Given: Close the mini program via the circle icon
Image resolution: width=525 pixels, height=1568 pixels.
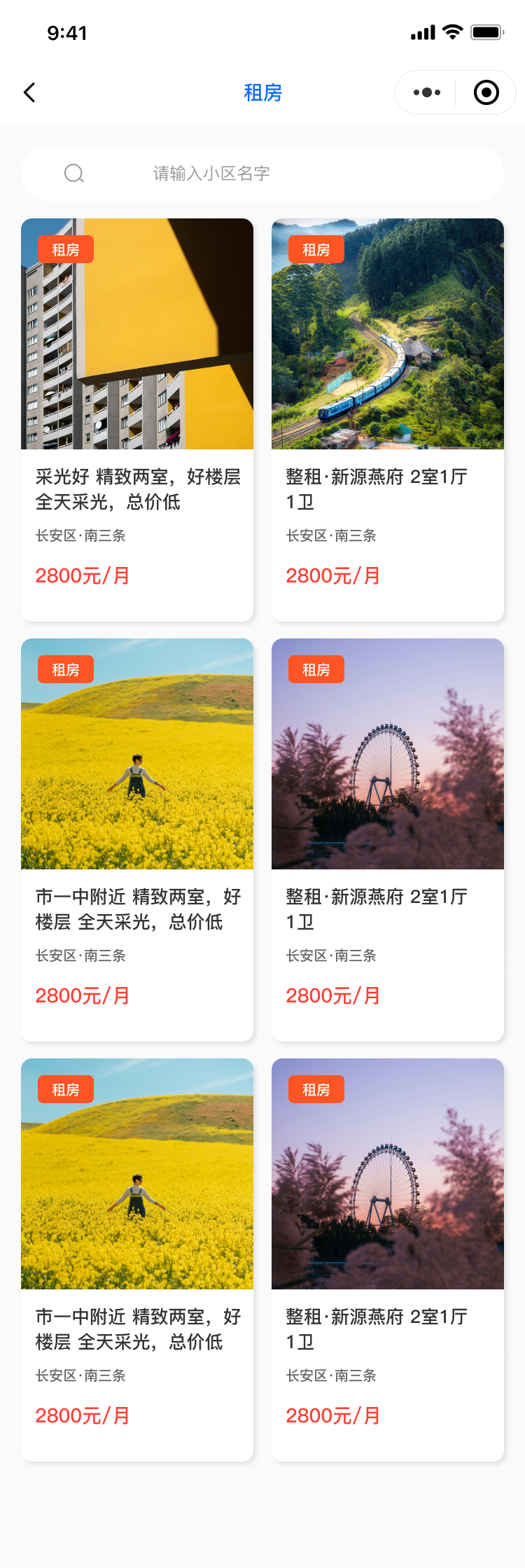Looking at the screenshot, I should click(486, 92).
